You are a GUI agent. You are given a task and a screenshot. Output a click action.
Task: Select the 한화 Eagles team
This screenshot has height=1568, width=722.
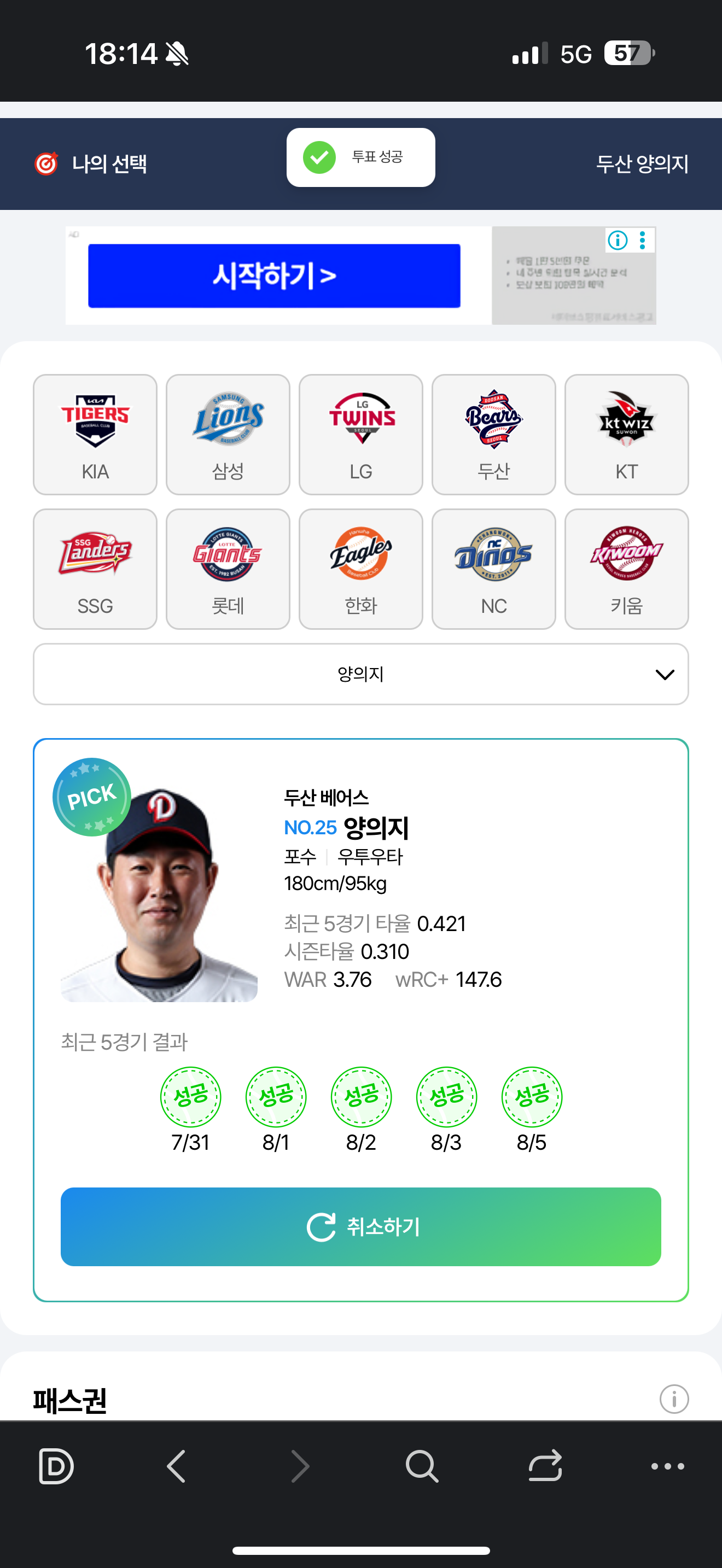(x=360, y=569)
